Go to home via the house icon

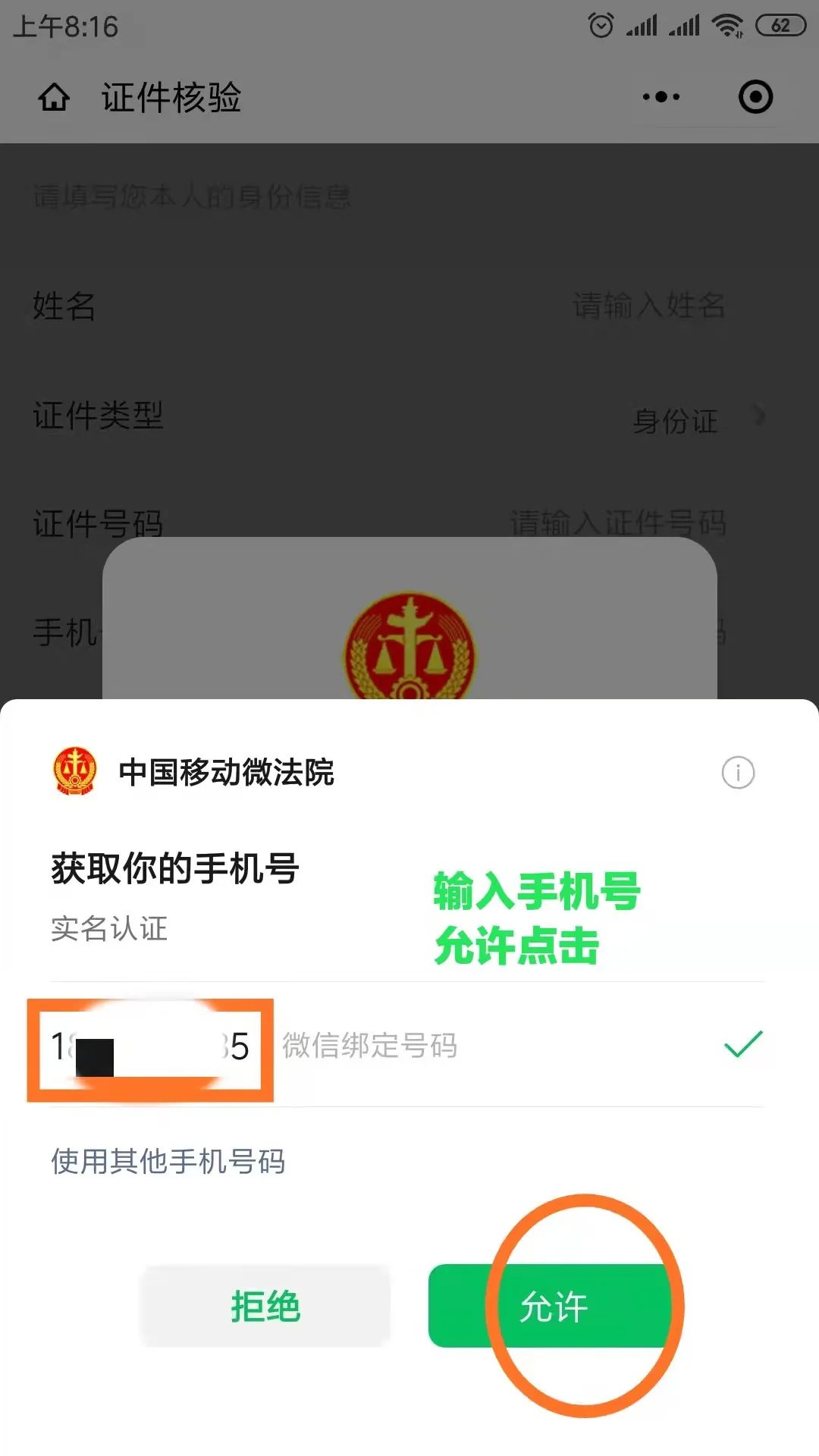[54, 97]
